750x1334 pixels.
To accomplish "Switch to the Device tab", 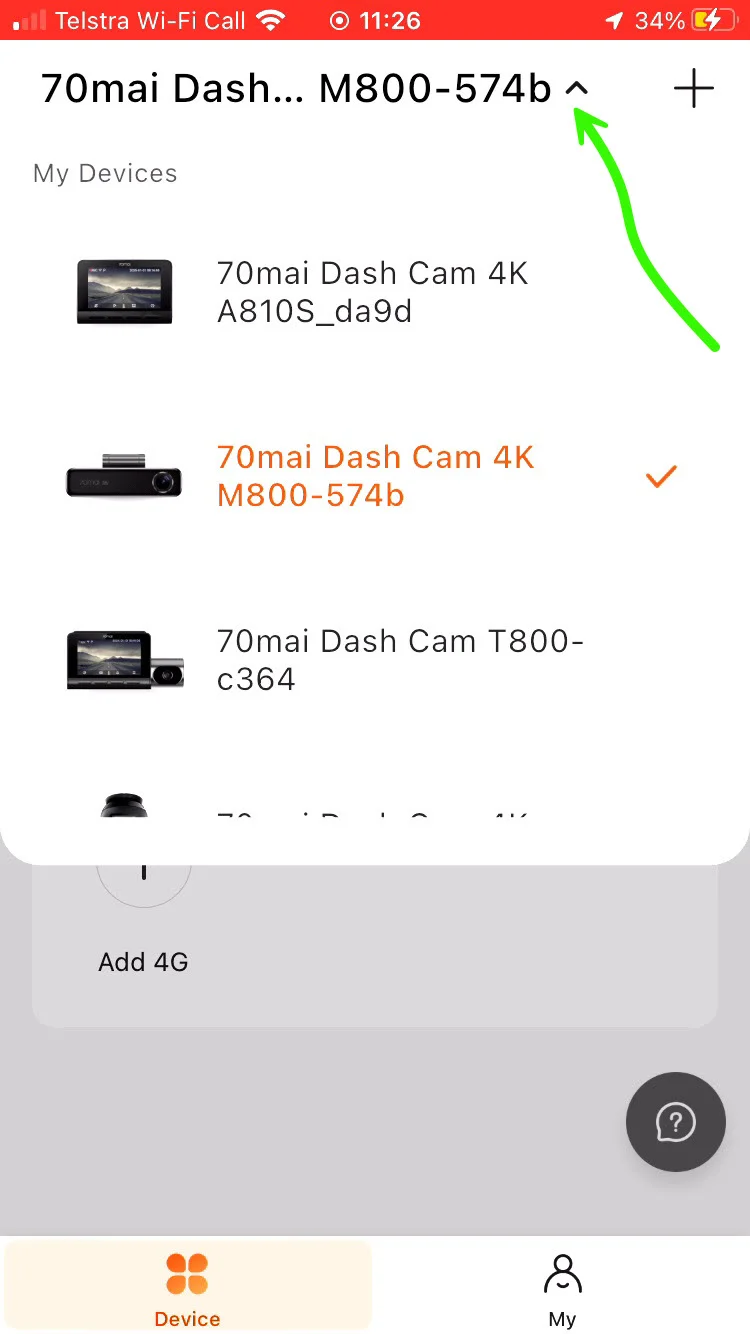I will point(187,1288).
